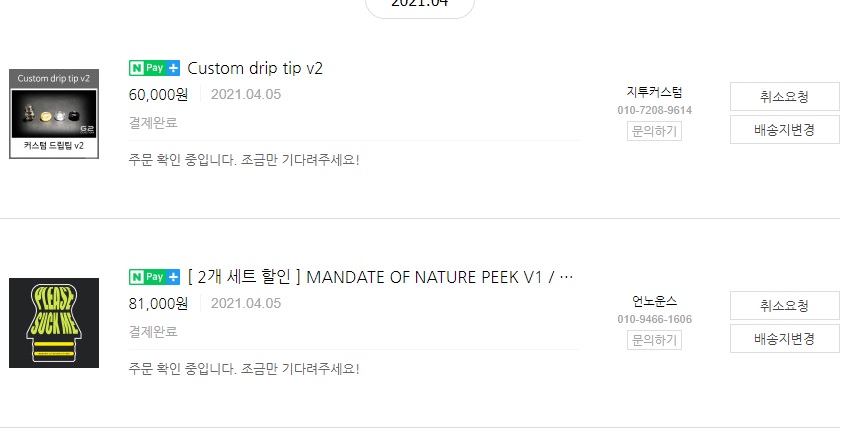850x429 pixels.
Task: Tap 취소요청 for MANDATE OF NATURE PEEK order
Action: [x=784, y=306]
